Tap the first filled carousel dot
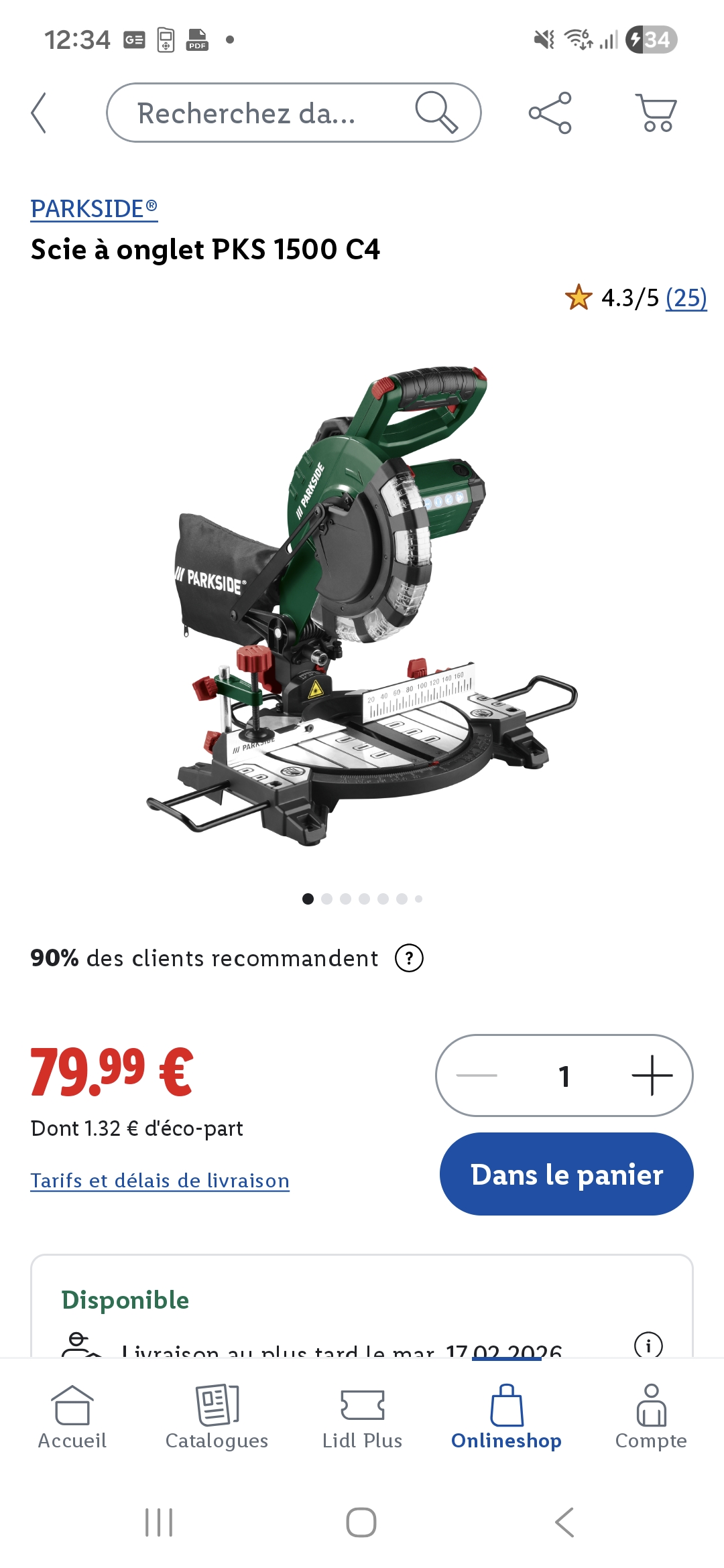The height and width of the screenshot is (1568, 724). tap(309, 898)
